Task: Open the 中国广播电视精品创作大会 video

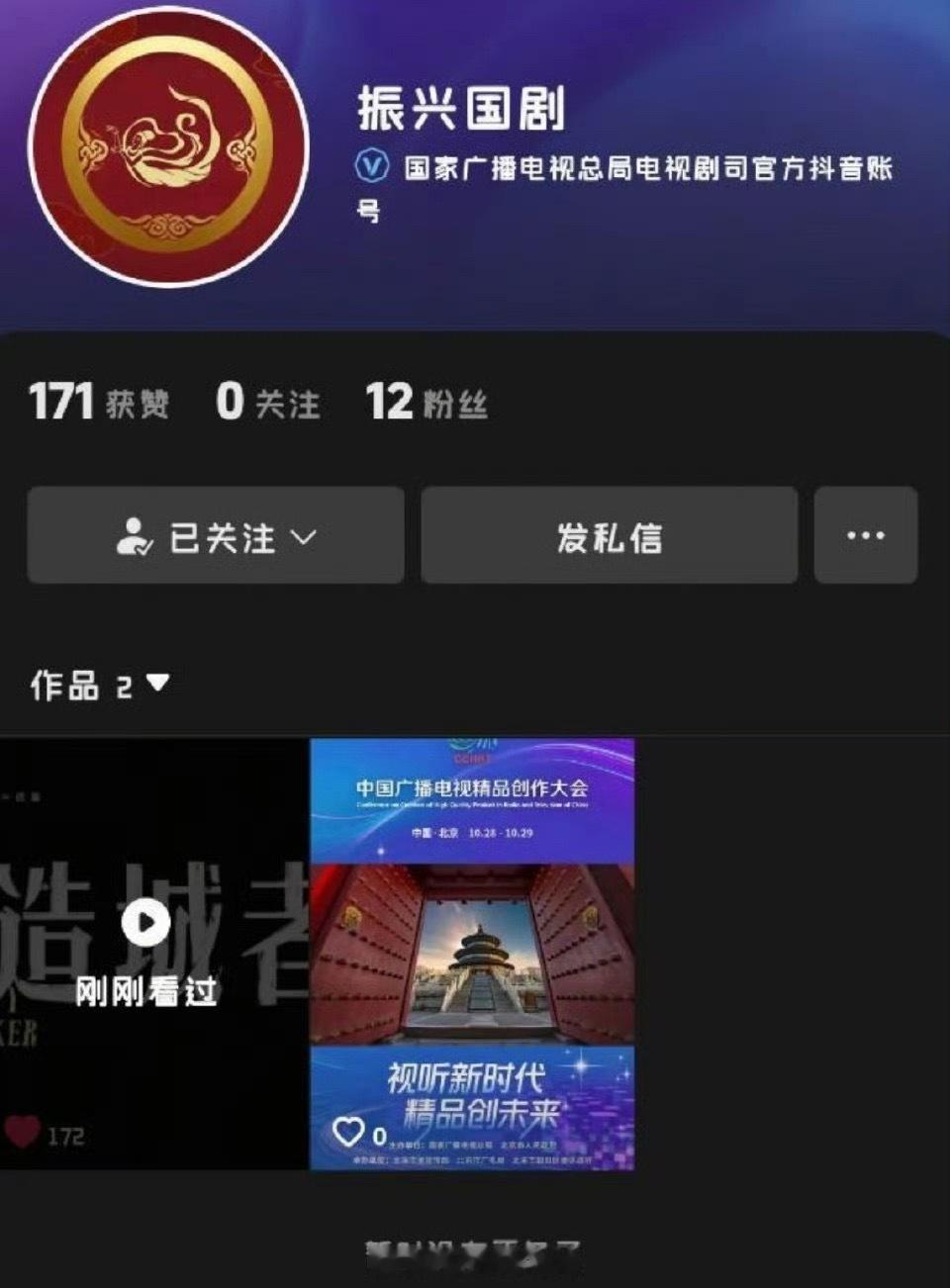Action: pos(472,953)
